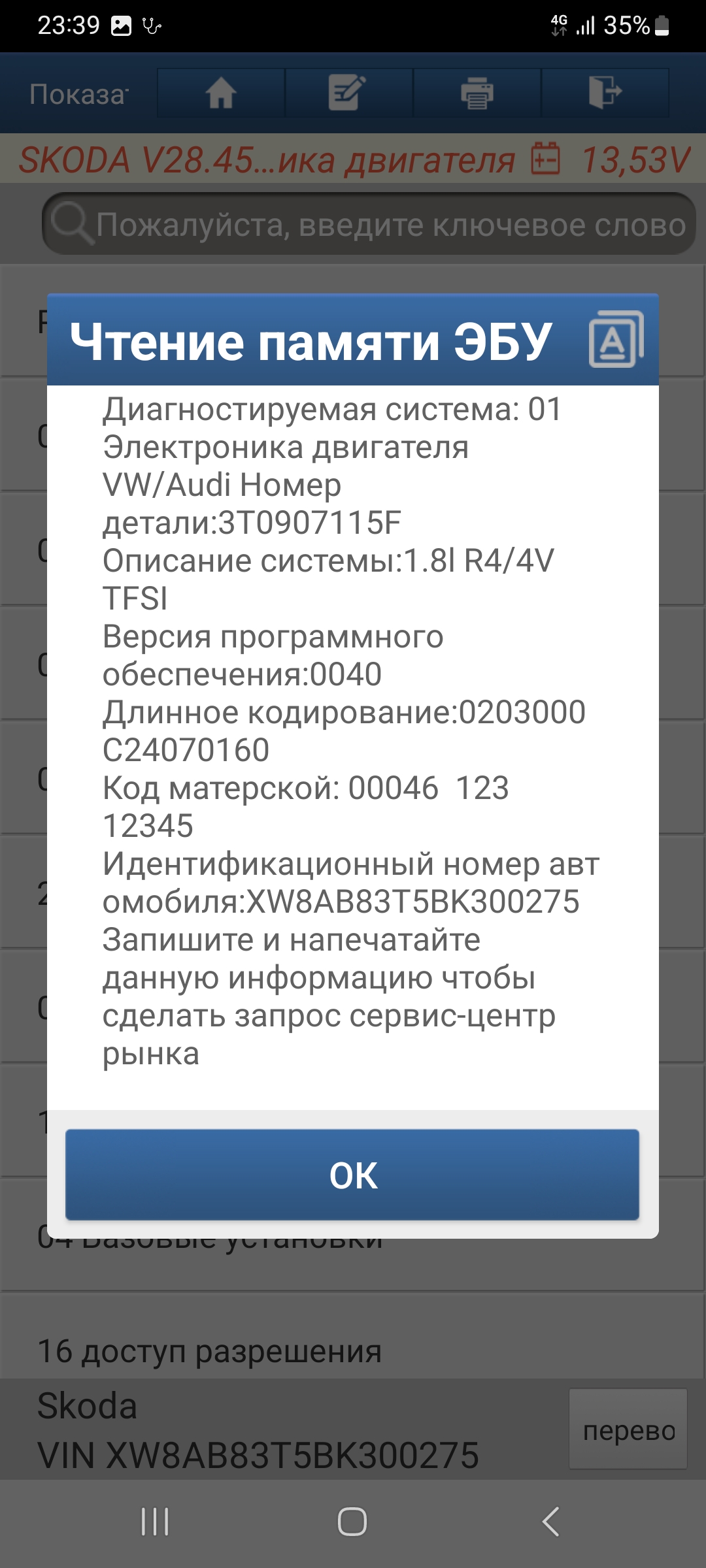The width and height of the screenshot is (706, 1568).
Task: Confirm the ECU memory dialog with OK
Action: 352,1175
